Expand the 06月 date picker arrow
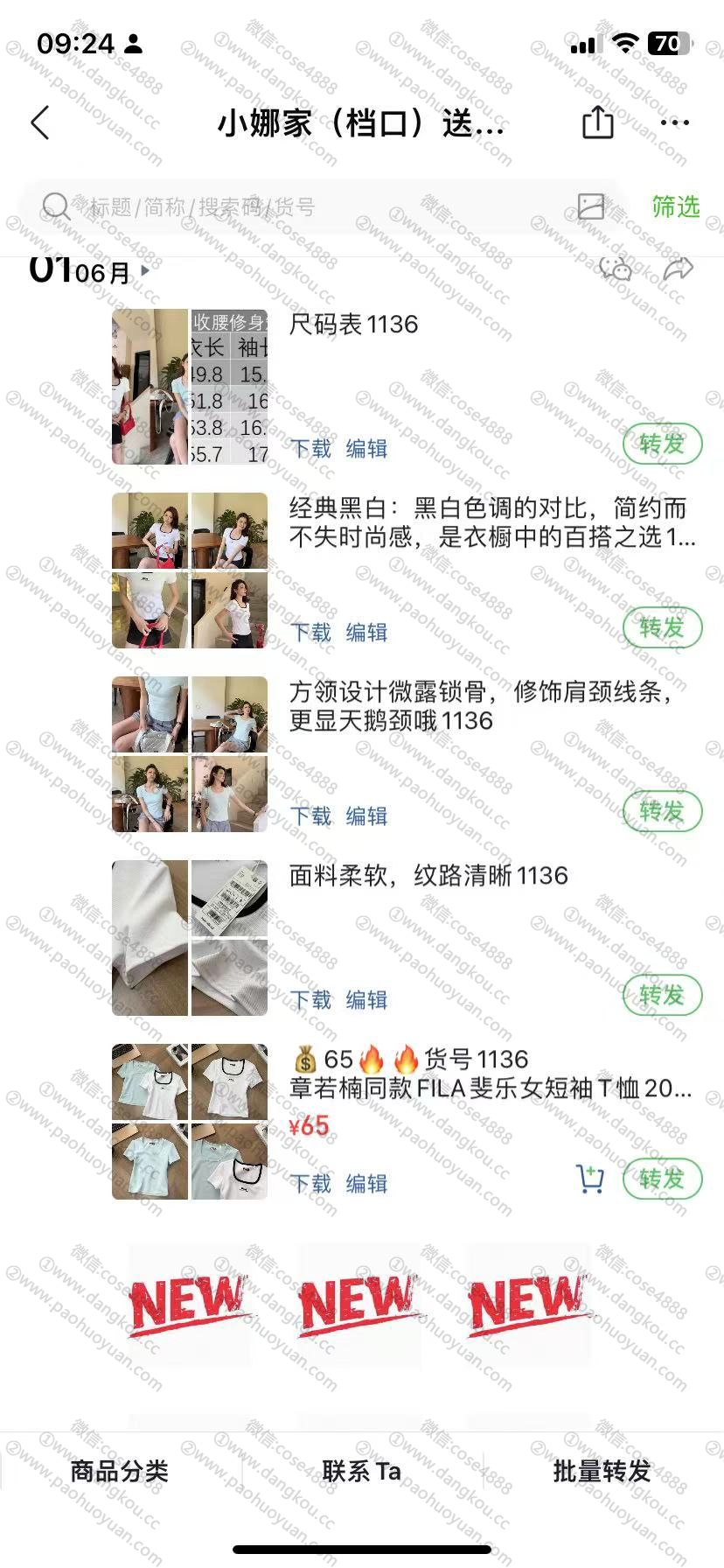The width and height of the screenshot is (724, 1568). click(145, 270)
